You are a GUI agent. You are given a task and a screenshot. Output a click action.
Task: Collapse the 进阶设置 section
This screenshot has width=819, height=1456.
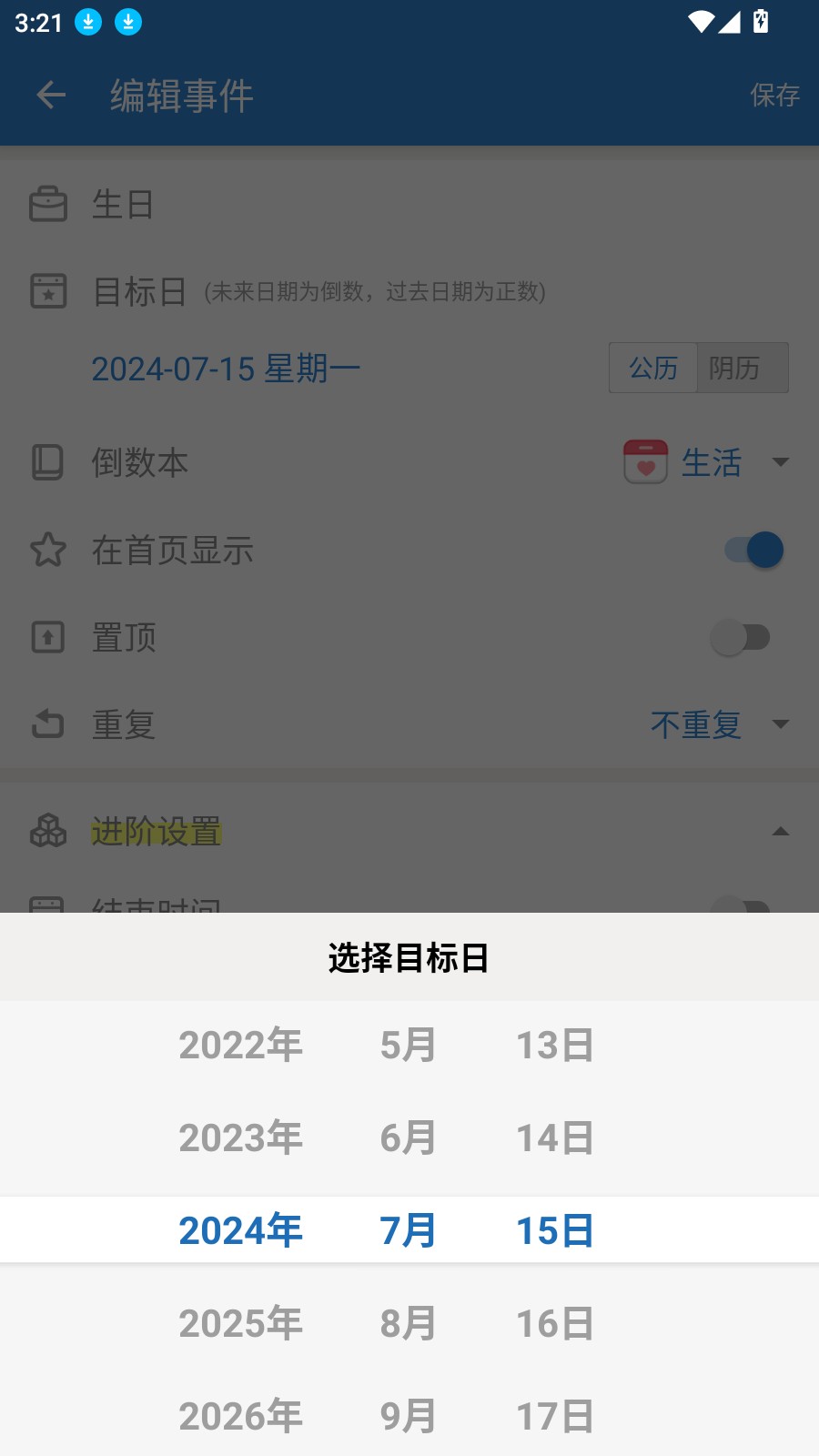780,832
